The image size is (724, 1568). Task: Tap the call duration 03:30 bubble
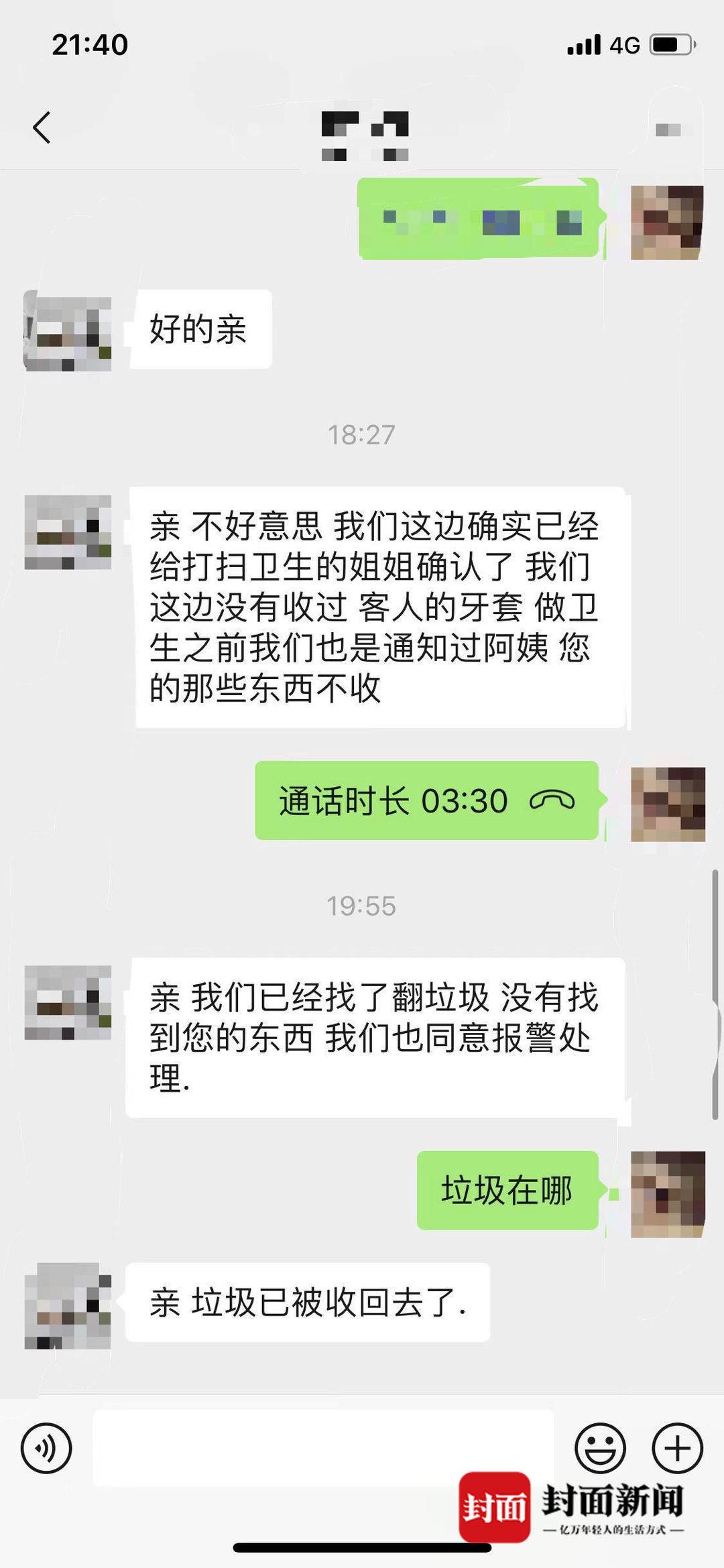(426, 800)
